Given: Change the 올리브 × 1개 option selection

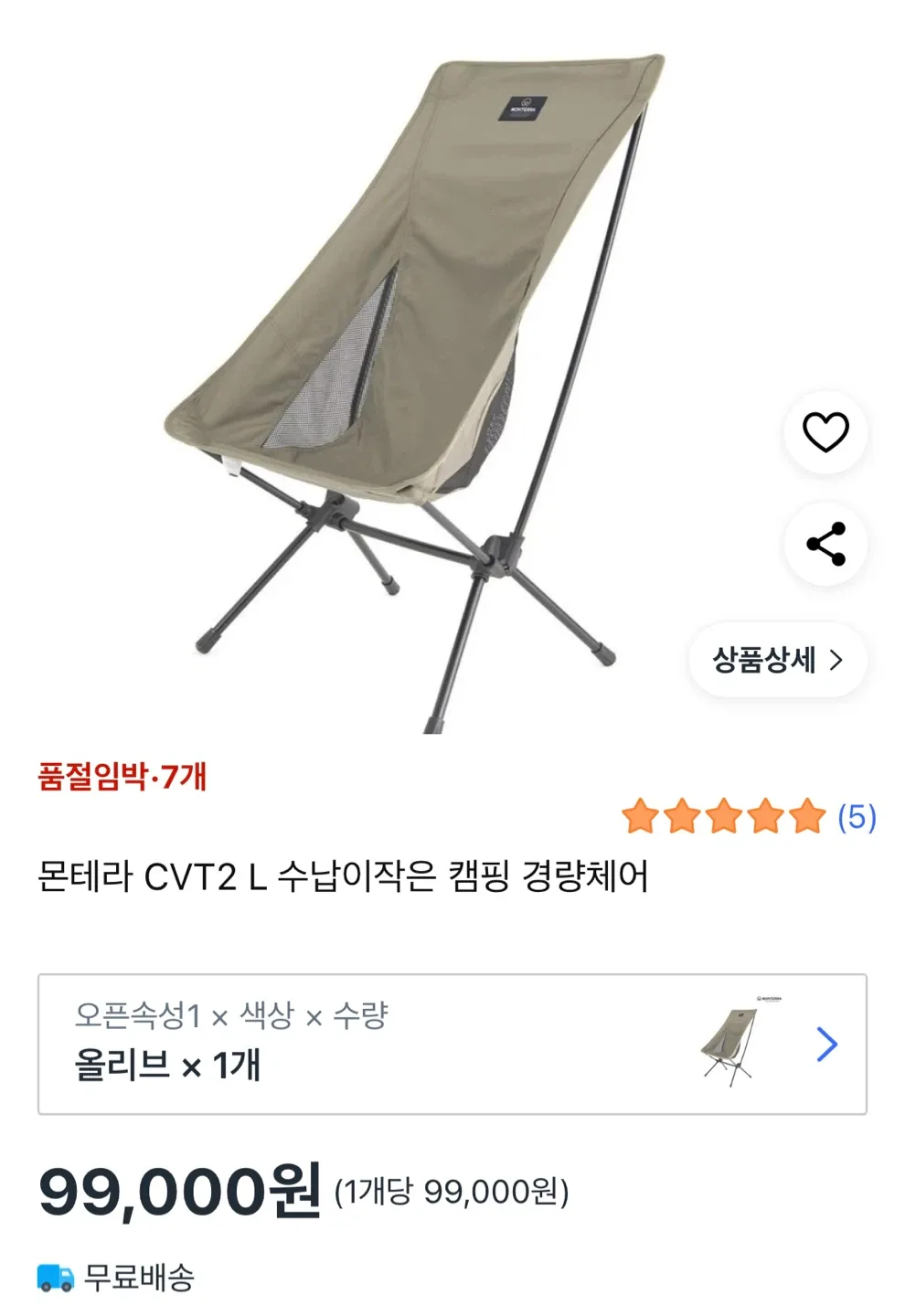Looking at the screenshot, I should (452, 1045).
